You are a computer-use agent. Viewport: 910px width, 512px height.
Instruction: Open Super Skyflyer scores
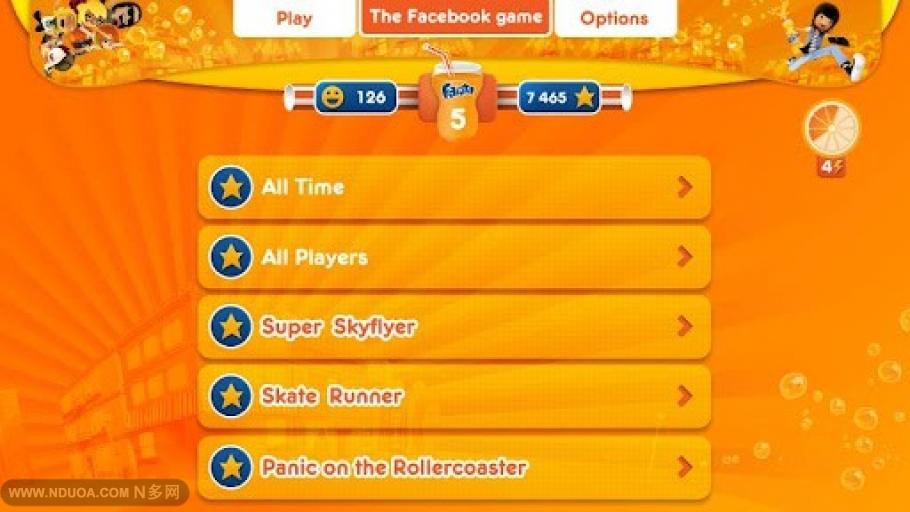pos(454,327)
